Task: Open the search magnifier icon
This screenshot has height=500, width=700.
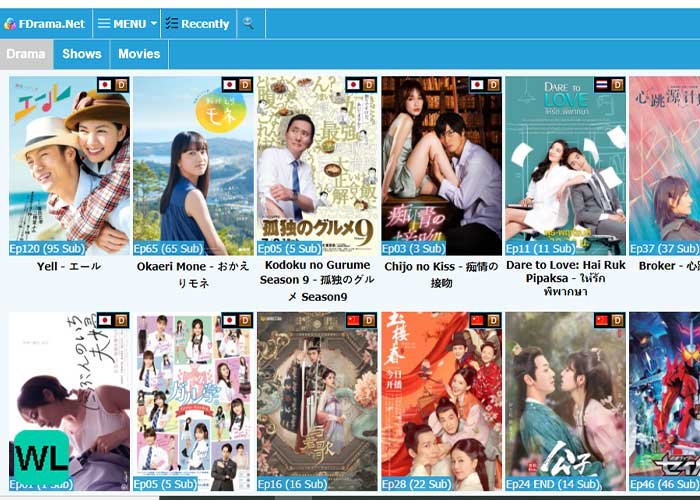Action: pos(248,23)
